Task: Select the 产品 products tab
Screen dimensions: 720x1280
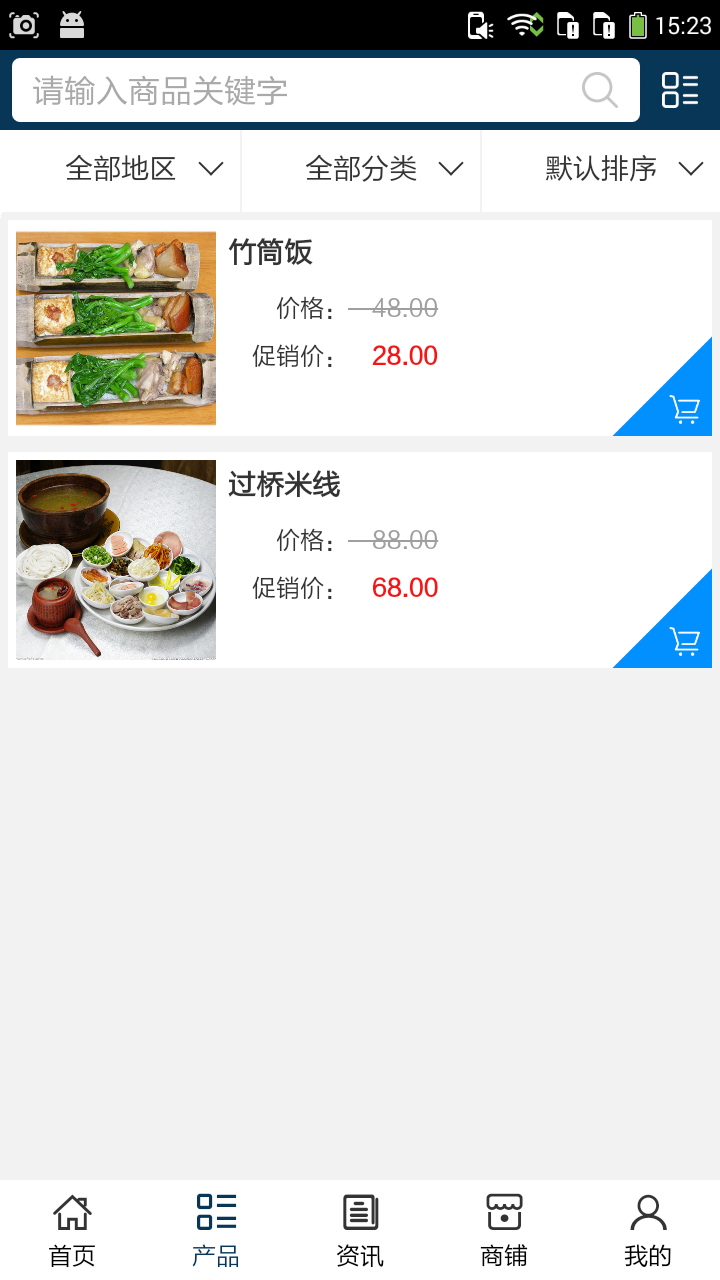Action: 216,1230
